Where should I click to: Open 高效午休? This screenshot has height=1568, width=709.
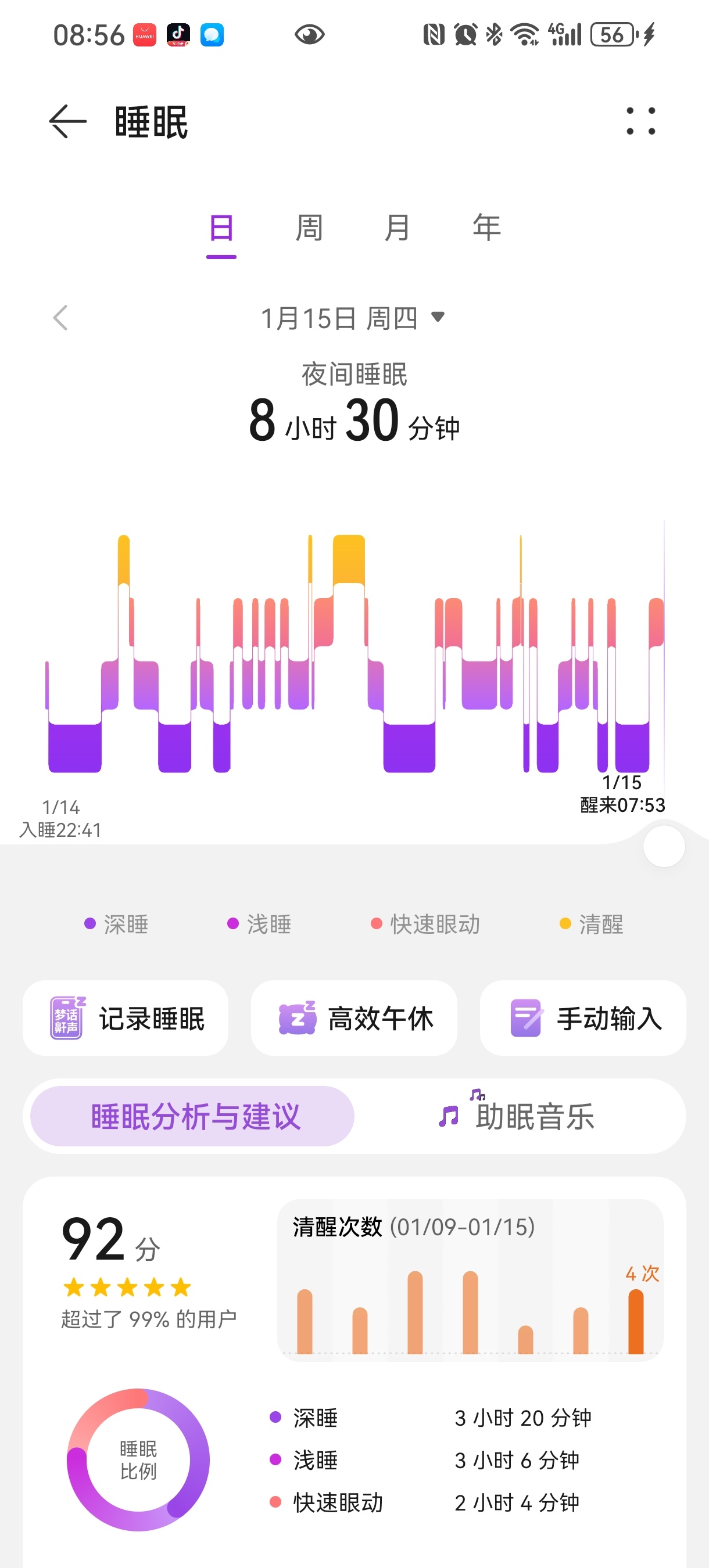point(354,1017)
